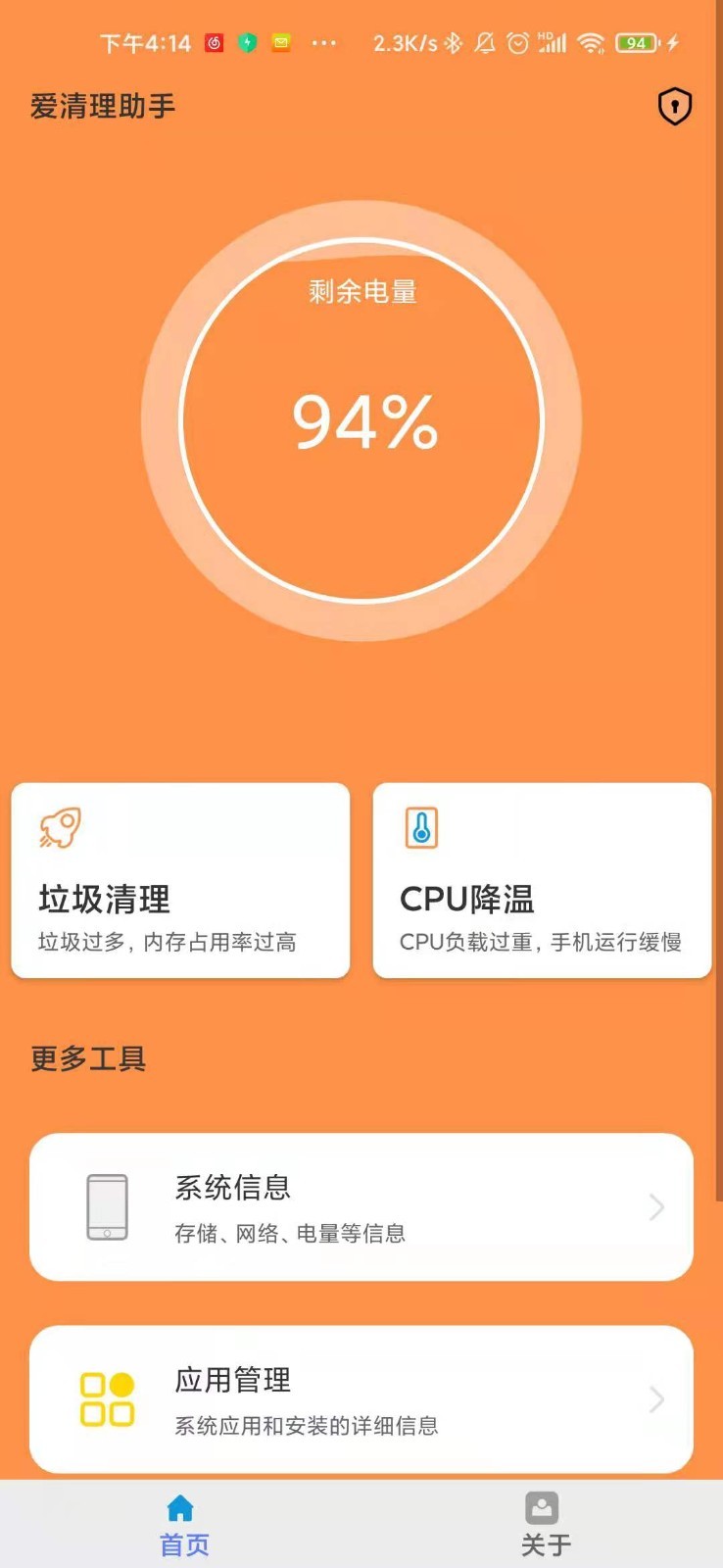Open the CPU降温 cooling card
Viewport: 723px width, 1568px height.
[542, 880]
